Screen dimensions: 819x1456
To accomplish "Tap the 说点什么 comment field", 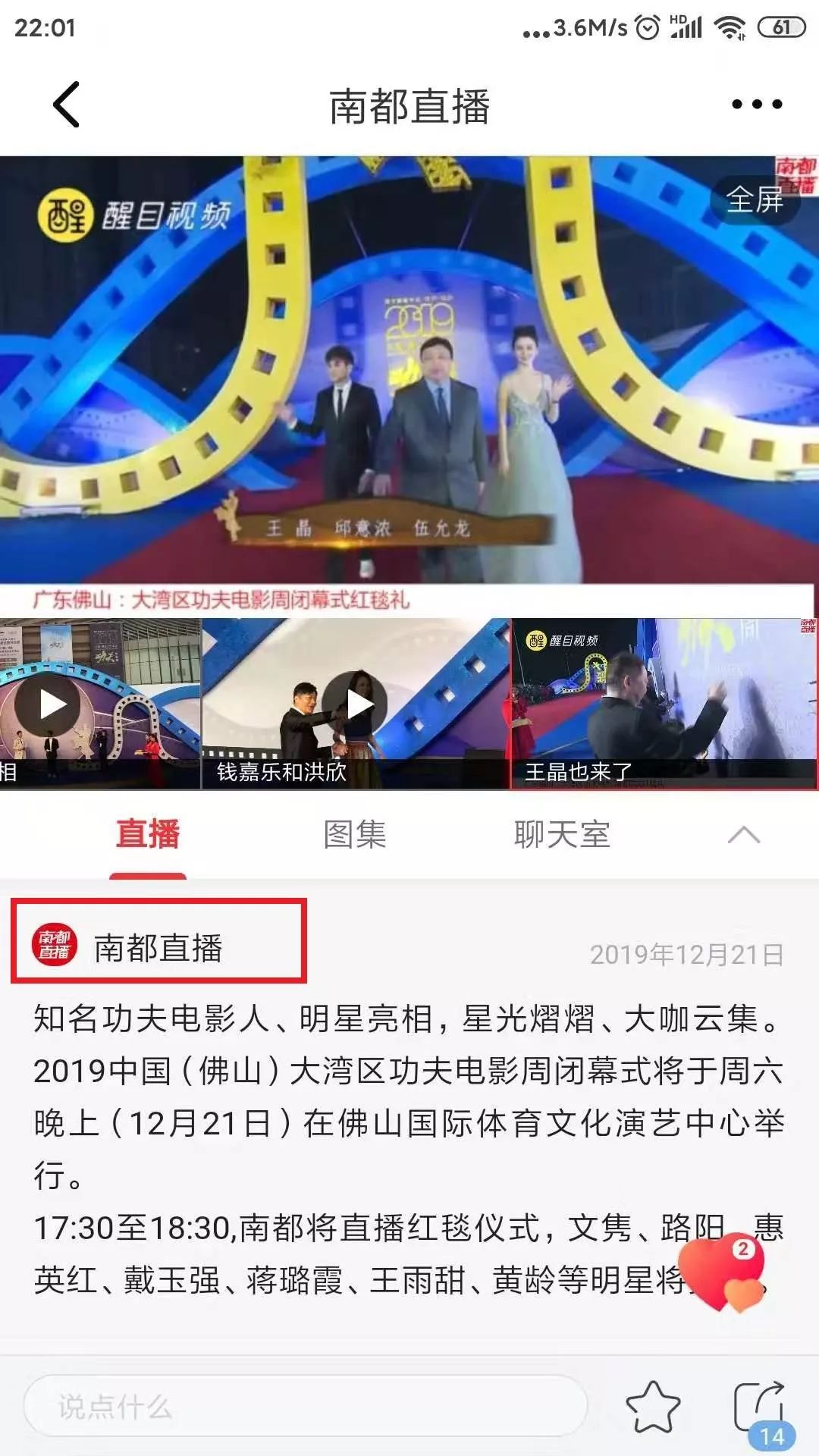I will 306,1407.
